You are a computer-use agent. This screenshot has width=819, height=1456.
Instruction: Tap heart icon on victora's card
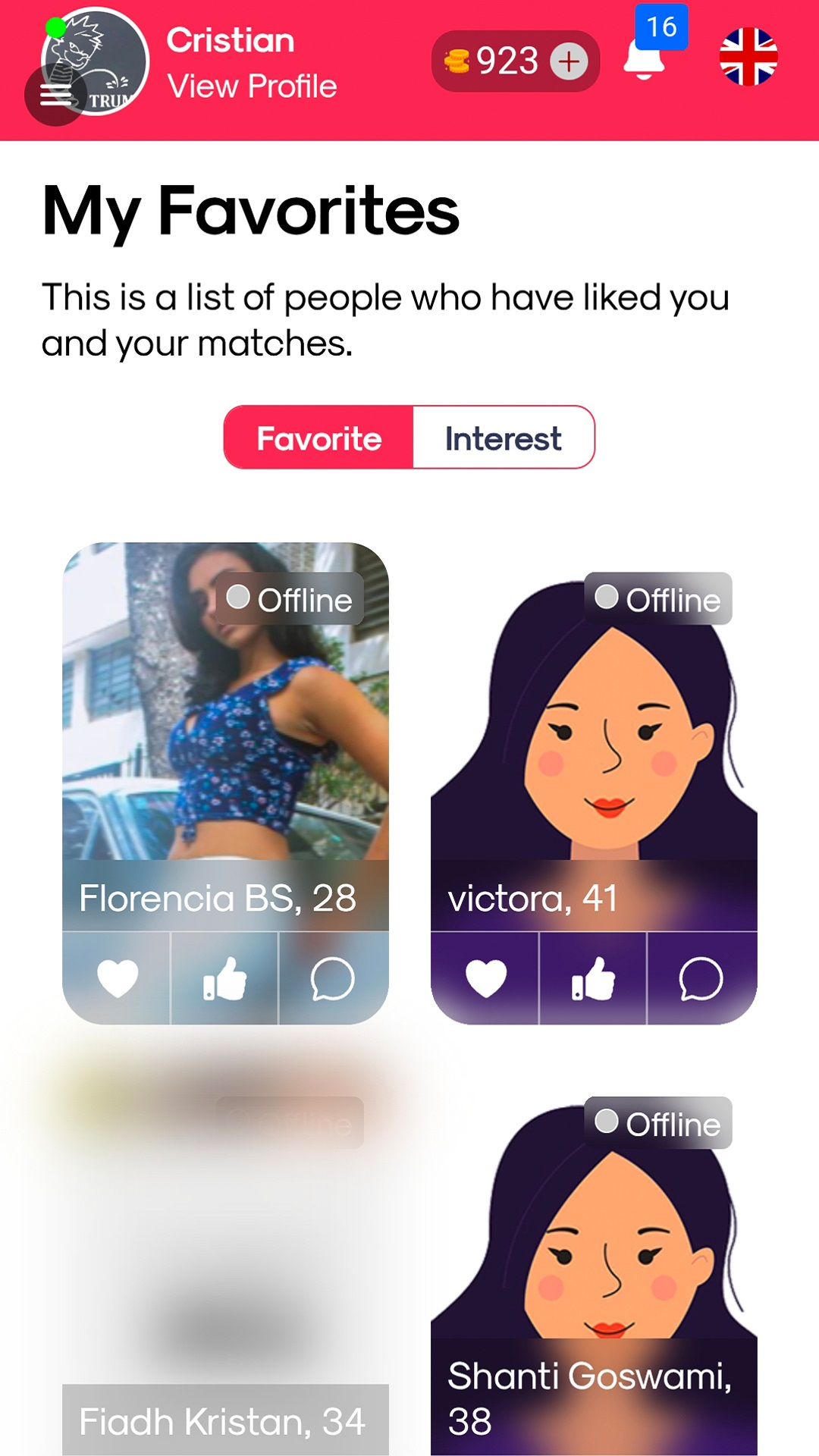pyautogui.click(x=485, y=978)
